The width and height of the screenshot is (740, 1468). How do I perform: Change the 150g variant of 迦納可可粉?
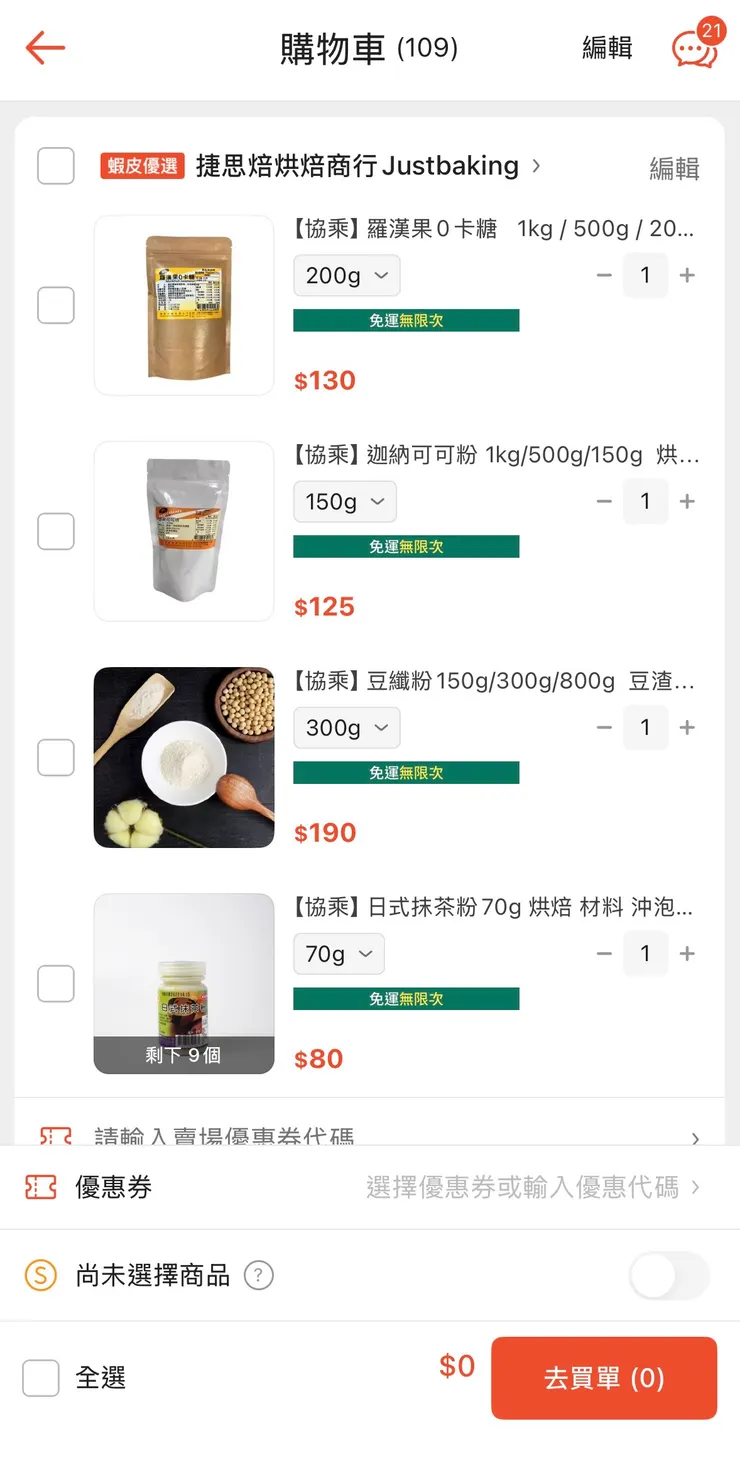pyautogui.click(x=344, y=502)
